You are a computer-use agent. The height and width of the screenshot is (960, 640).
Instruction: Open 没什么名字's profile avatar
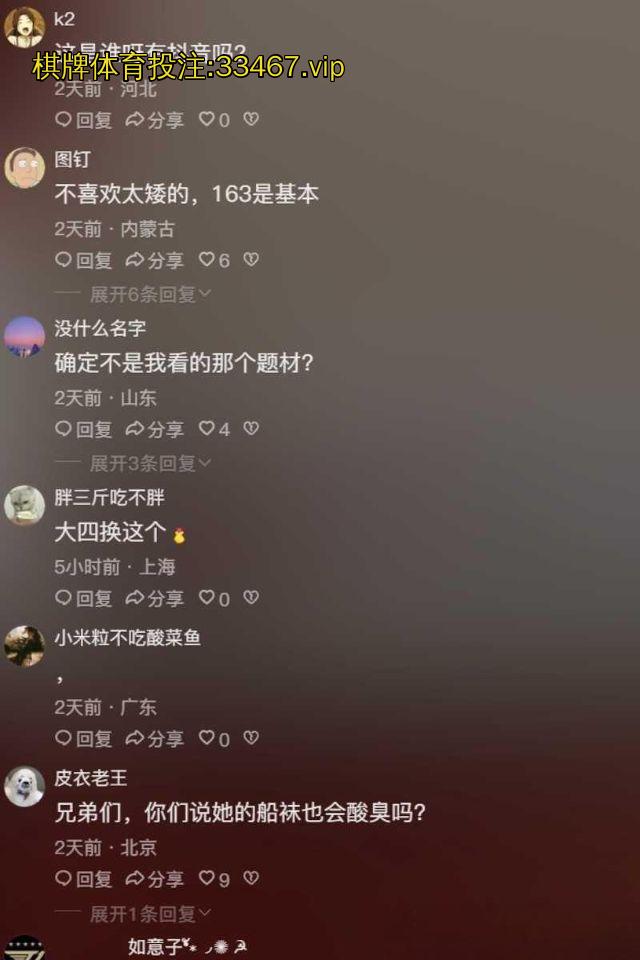[24, 337]
